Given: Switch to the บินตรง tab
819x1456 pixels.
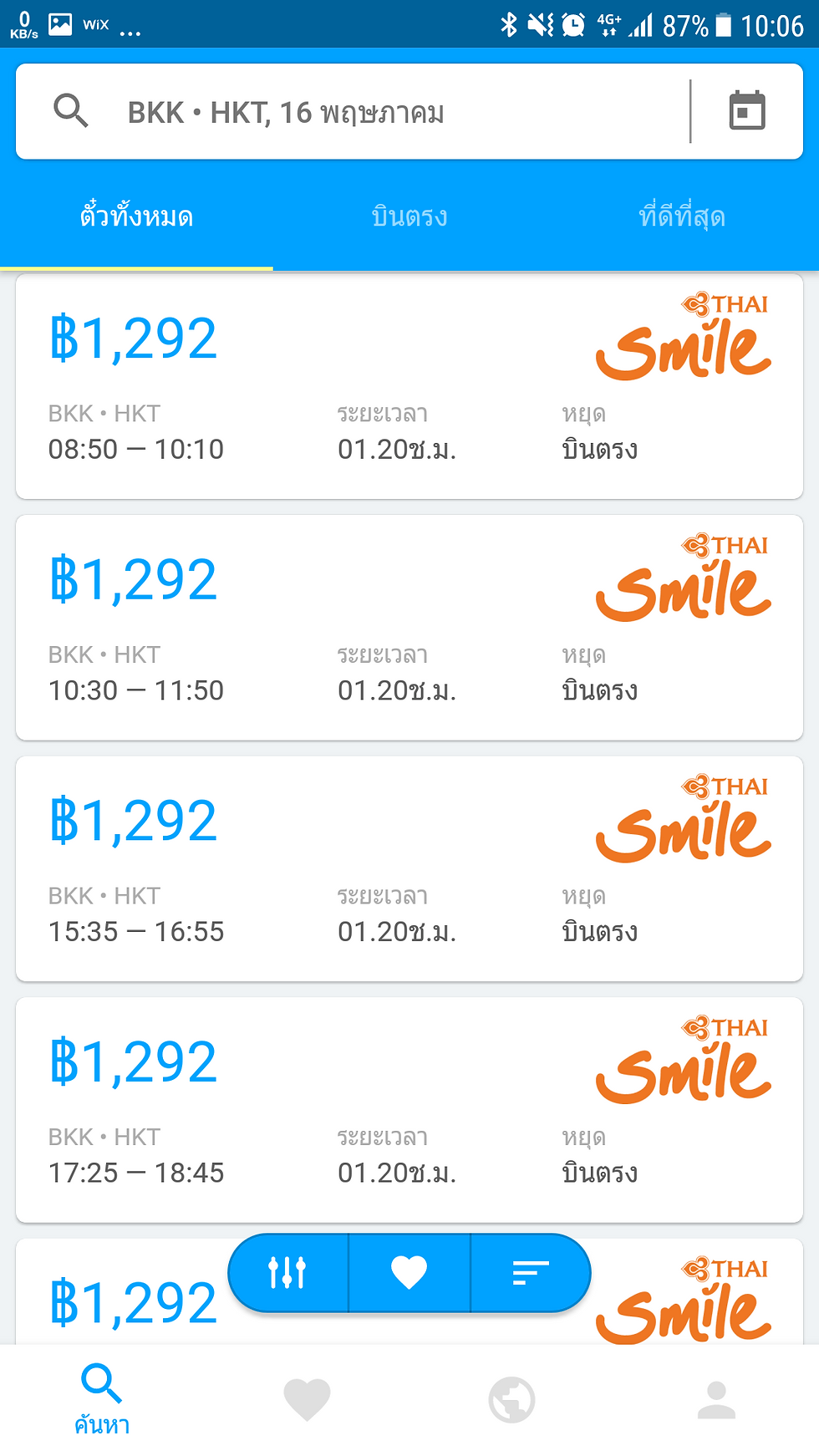Looking at the screenshot, I should click(x=409, y=217).
